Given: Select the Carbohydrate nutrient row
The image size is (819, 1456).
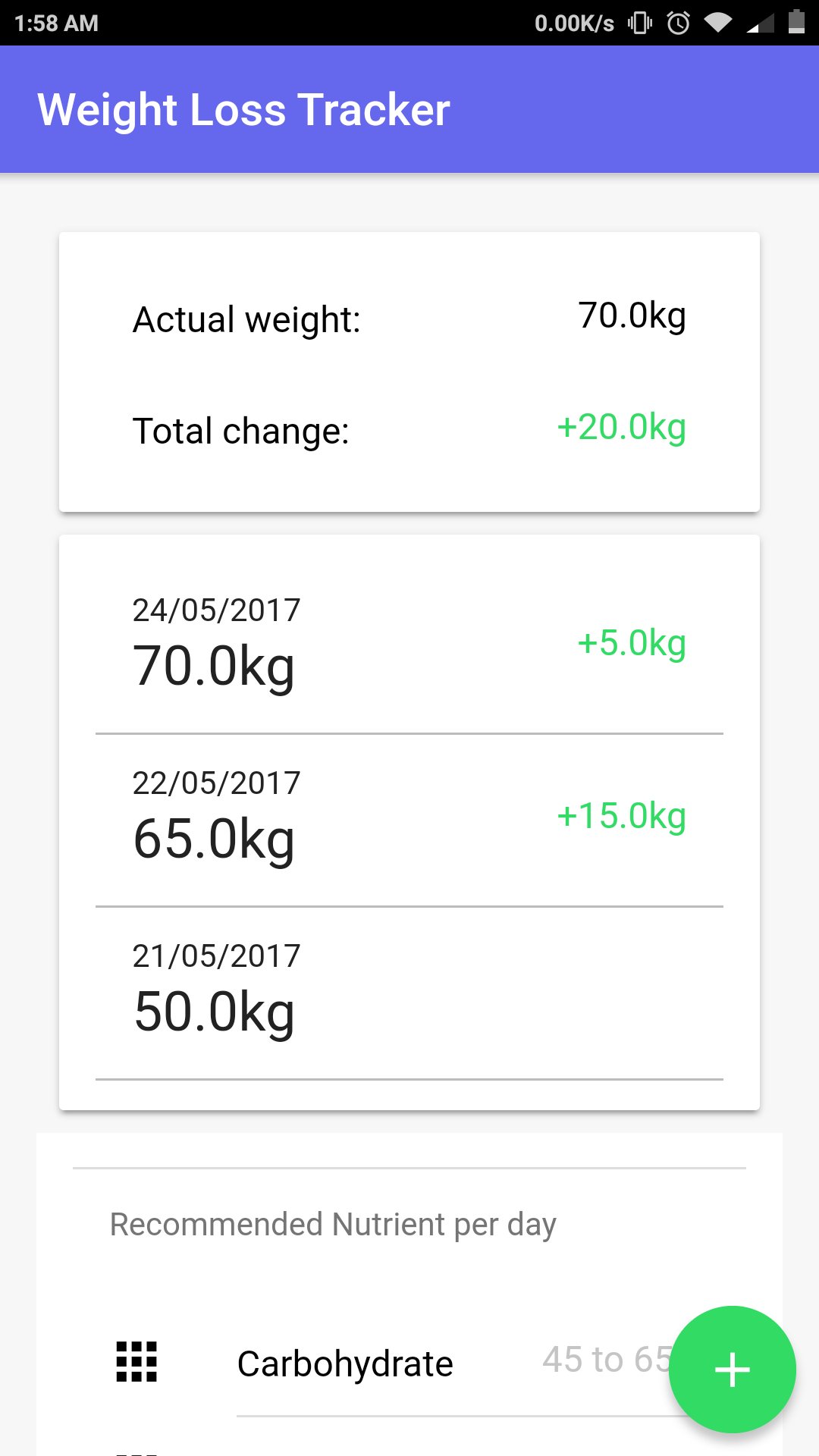Looking at the screenshot, I should click(x=345, y=1363).
